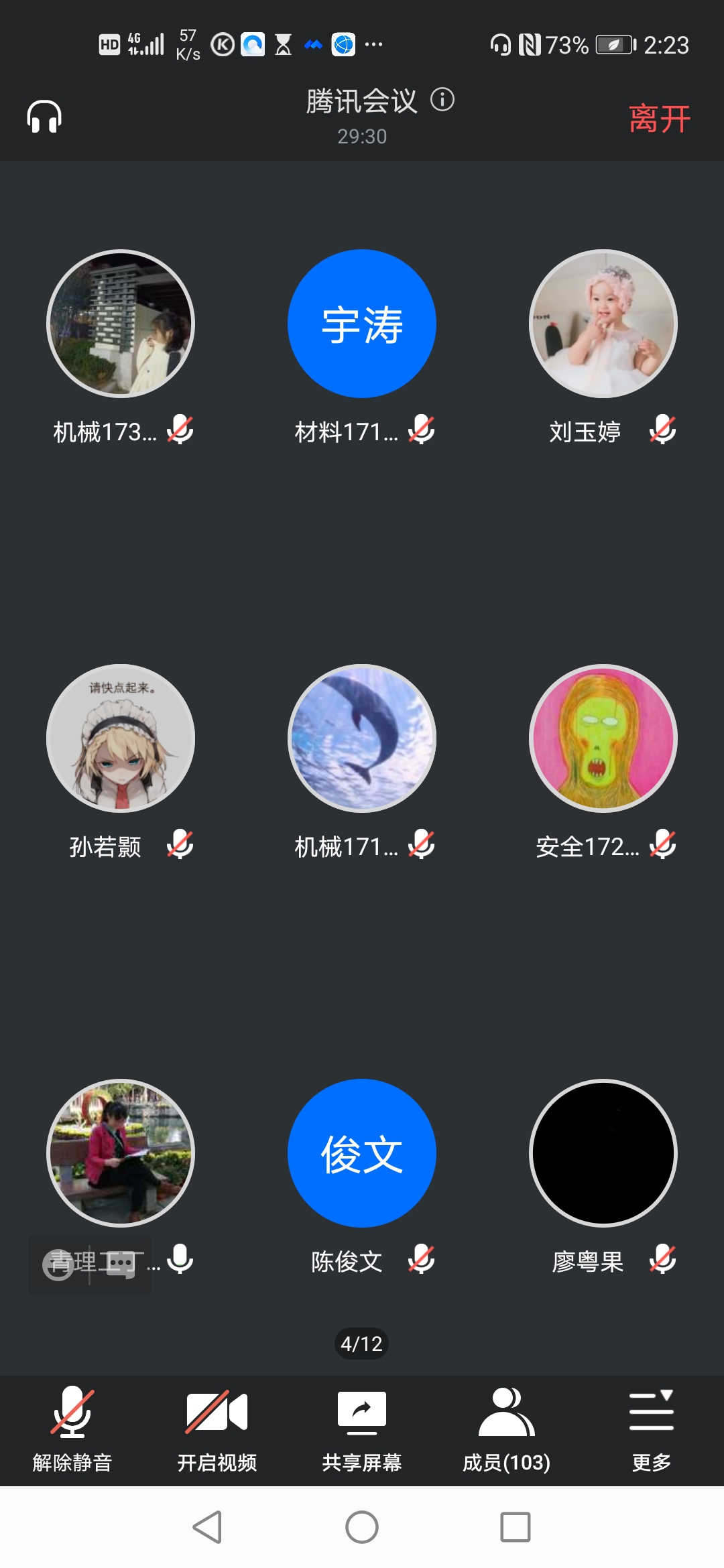Select the 安全172 participant avatar
Screen dimensions: 724x1568
click(x=603, y=738)
